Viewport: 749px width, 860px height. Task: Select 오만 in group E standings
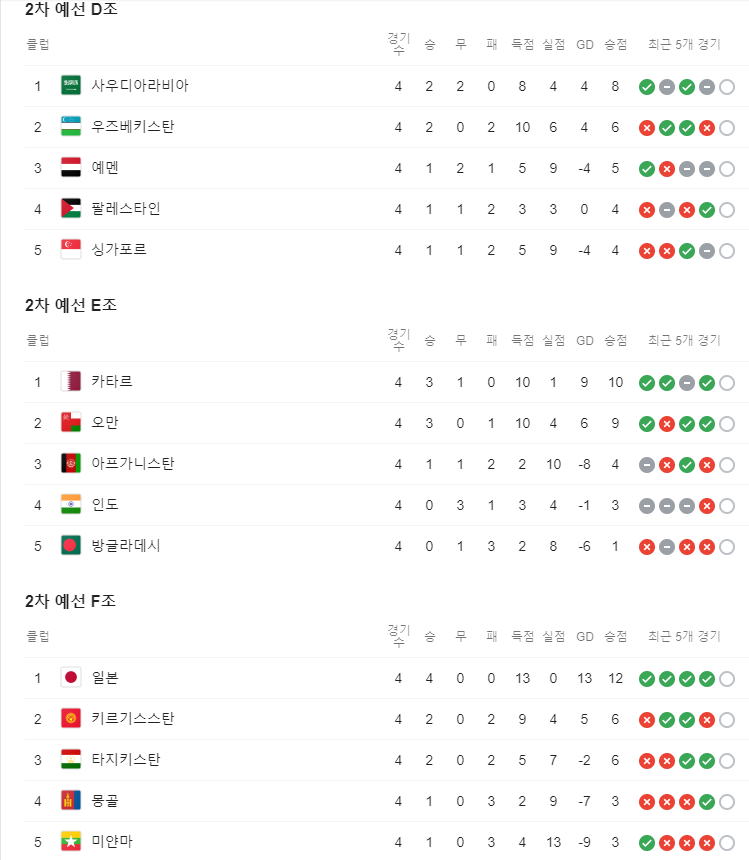pyautogui.click(x=104, y=423)
